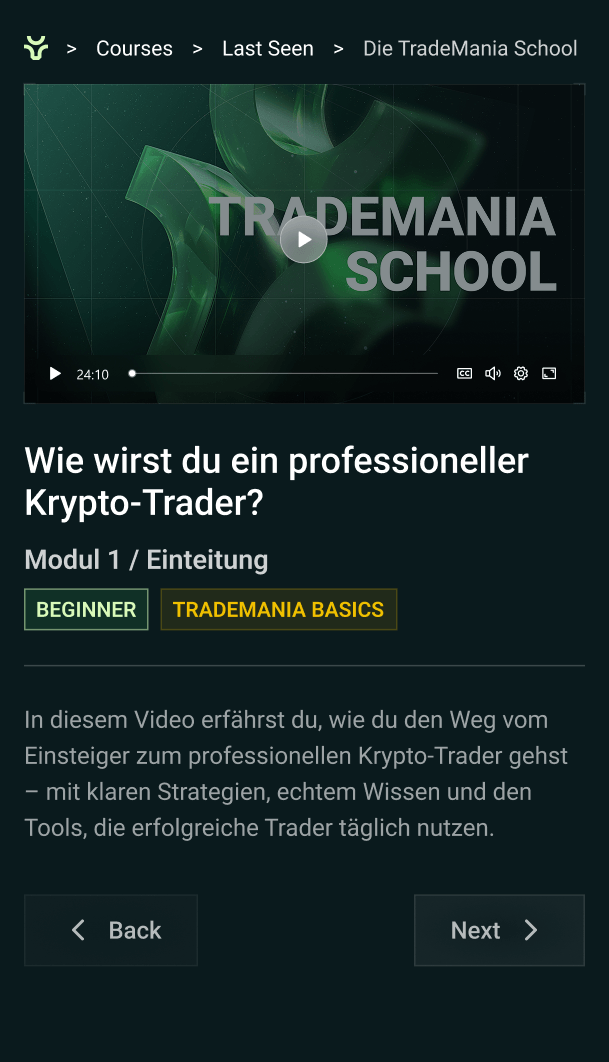
Task: Go back to the previous lesson
Action: coord(111,930)
